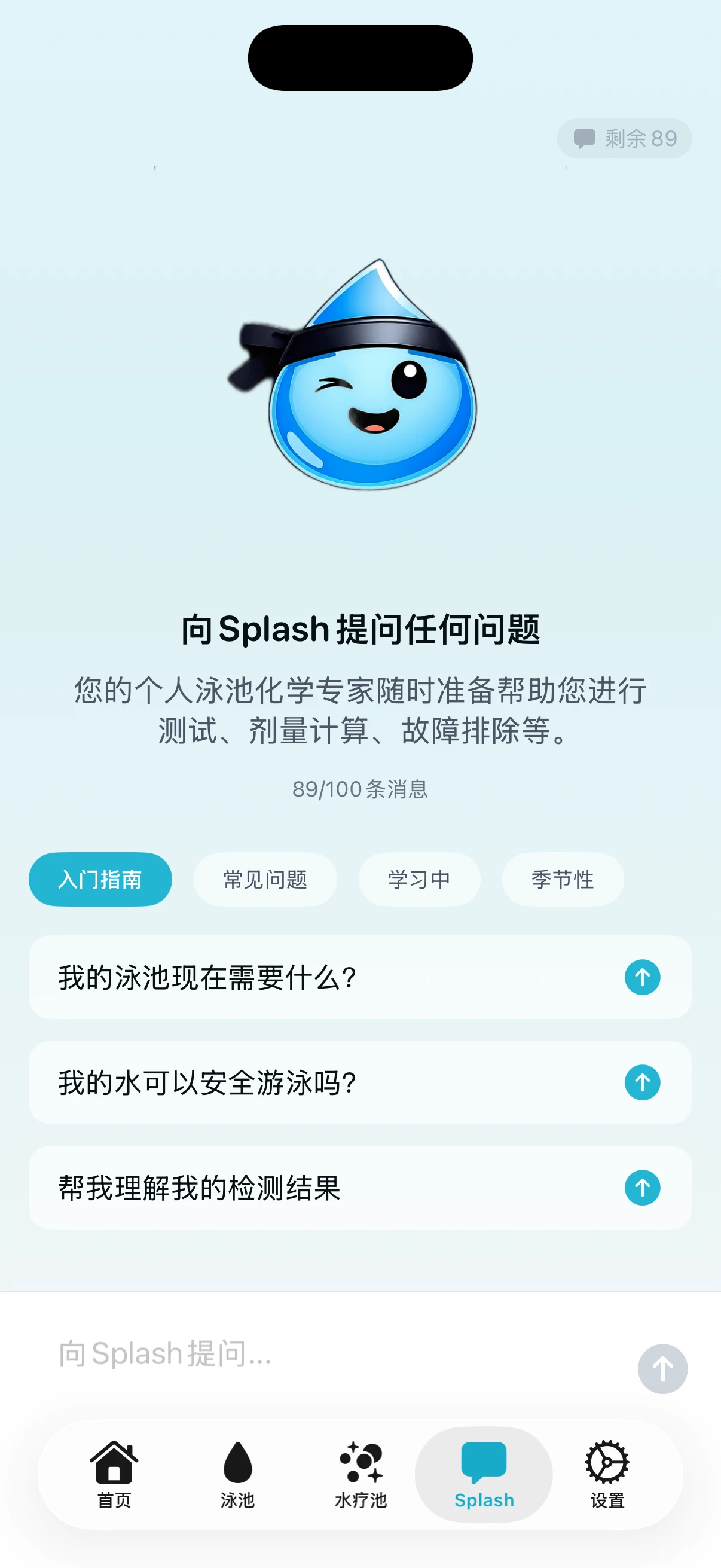The height and width of the screenshot is (1568, 721).
Task: Open the 设置 gear icon
Action: point(607,1460)
